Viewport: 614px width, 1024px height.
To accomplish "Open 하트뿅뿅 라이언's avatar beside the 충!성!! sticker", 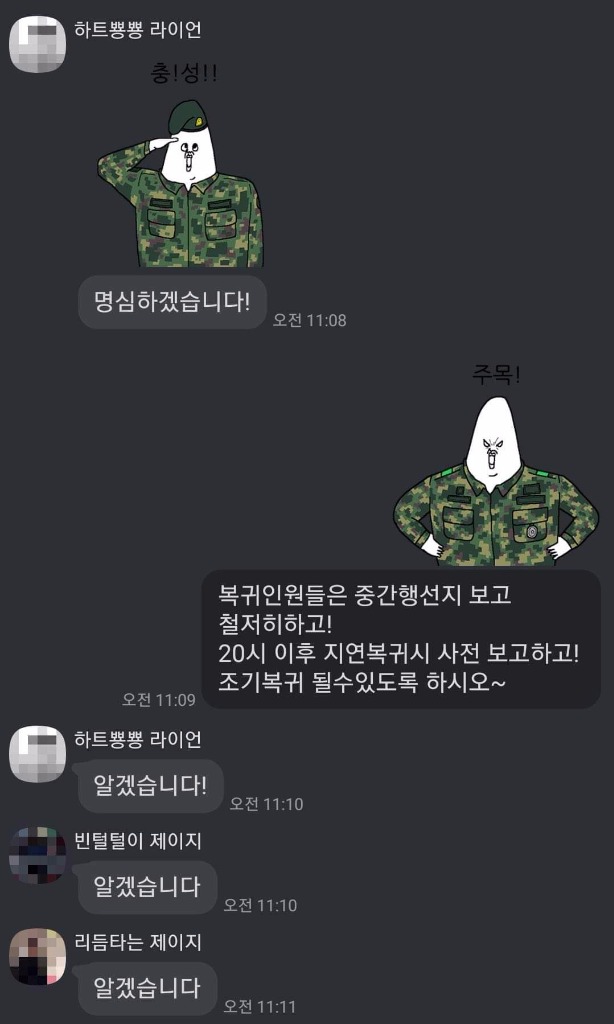I will (x=37, y=44).
